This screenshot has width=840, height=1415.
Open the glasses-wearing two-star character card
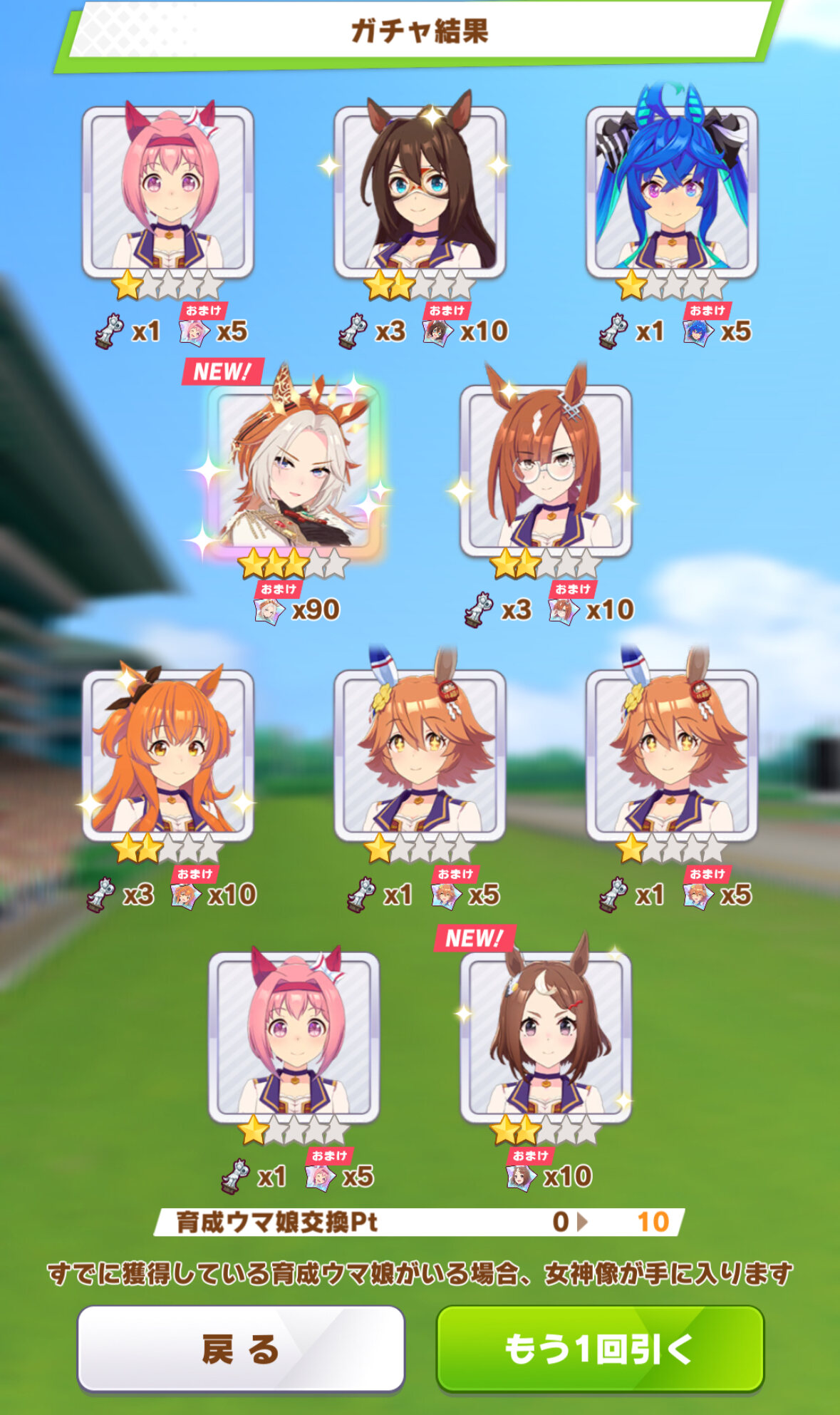[x=546, y=470]
